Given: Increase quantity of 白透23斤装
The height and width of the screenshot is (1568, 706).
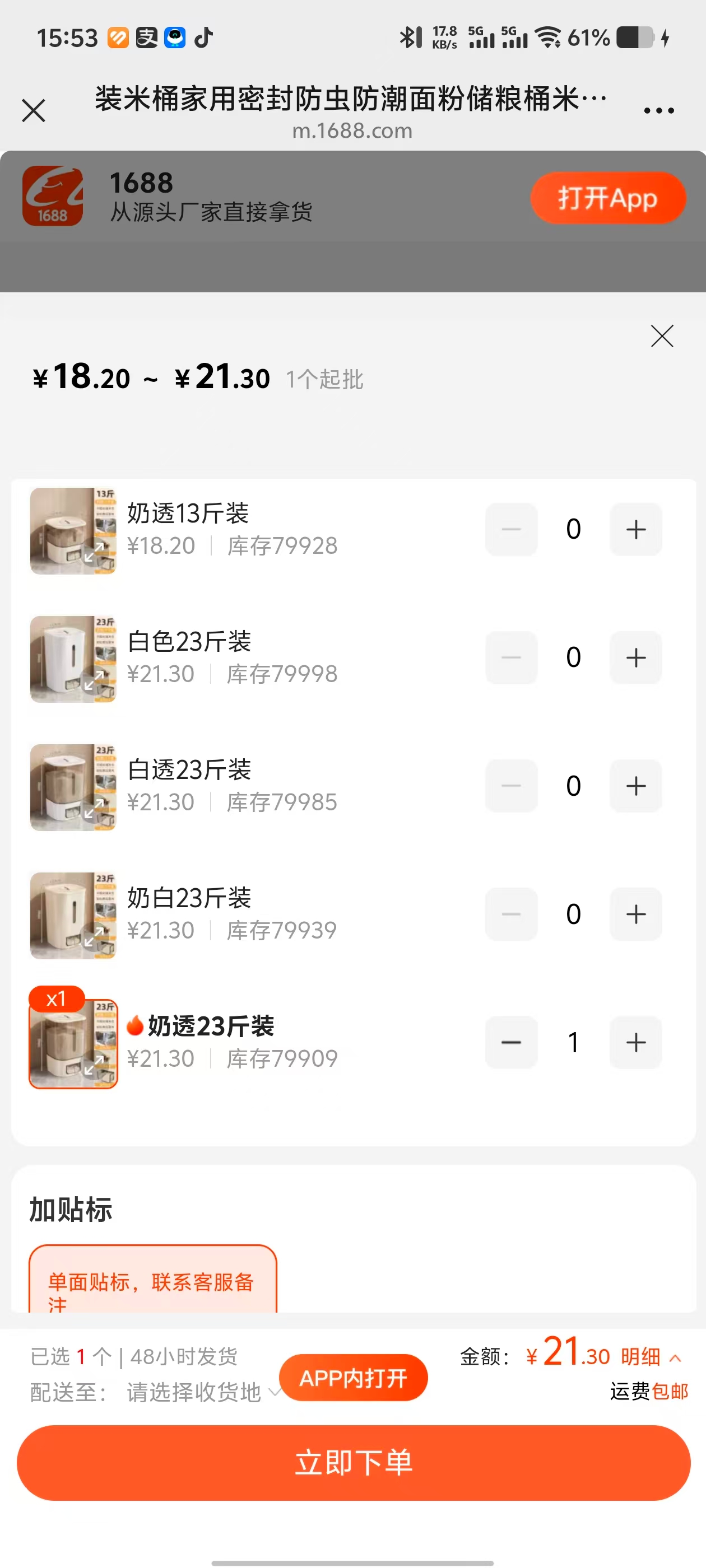Looking at the screenshot, I should click(x=635, y=786).
